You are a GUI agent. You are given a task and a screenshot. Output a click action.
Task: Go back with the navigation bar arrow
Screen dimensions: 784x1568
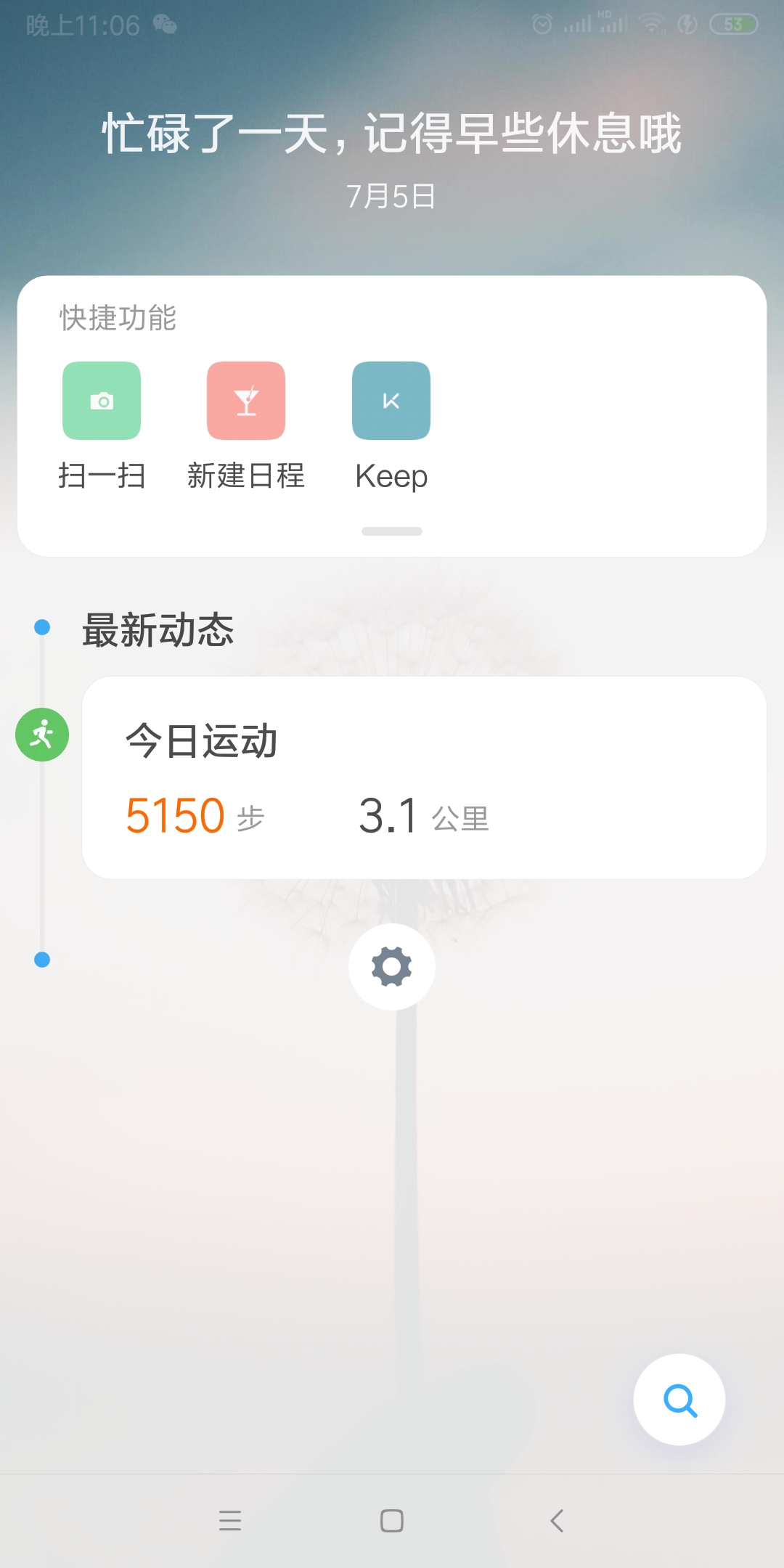[557, 1520]
